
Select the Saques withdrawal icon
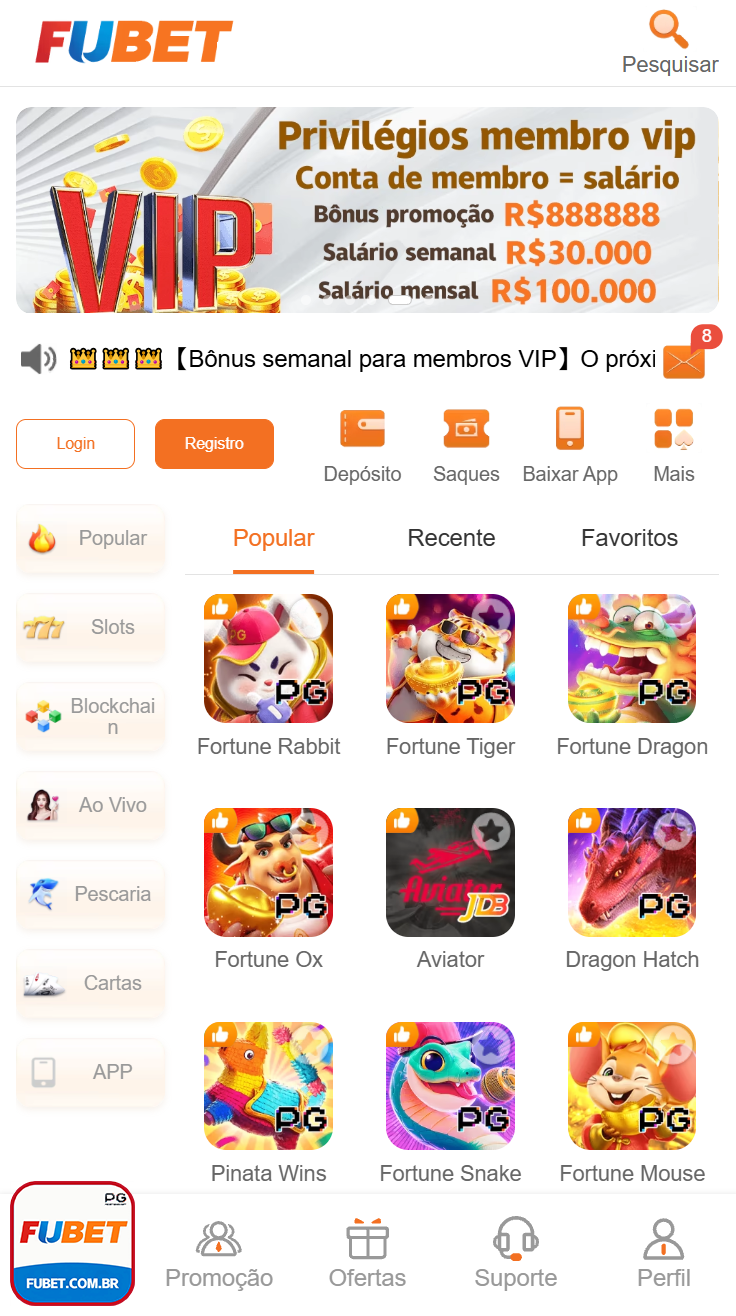coord(466,428)
